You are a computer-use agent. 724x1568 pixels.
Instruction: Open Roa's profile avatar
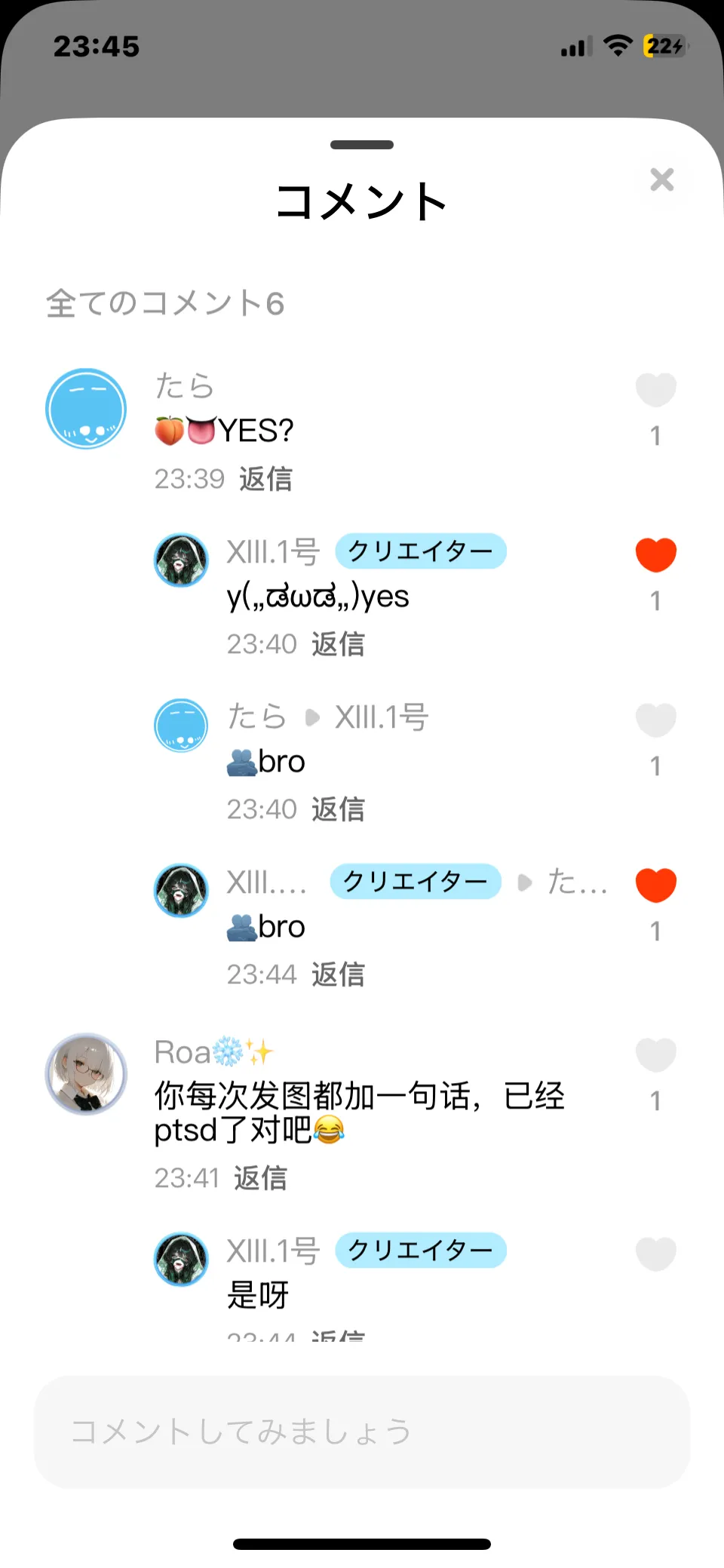pos(86,1074)
